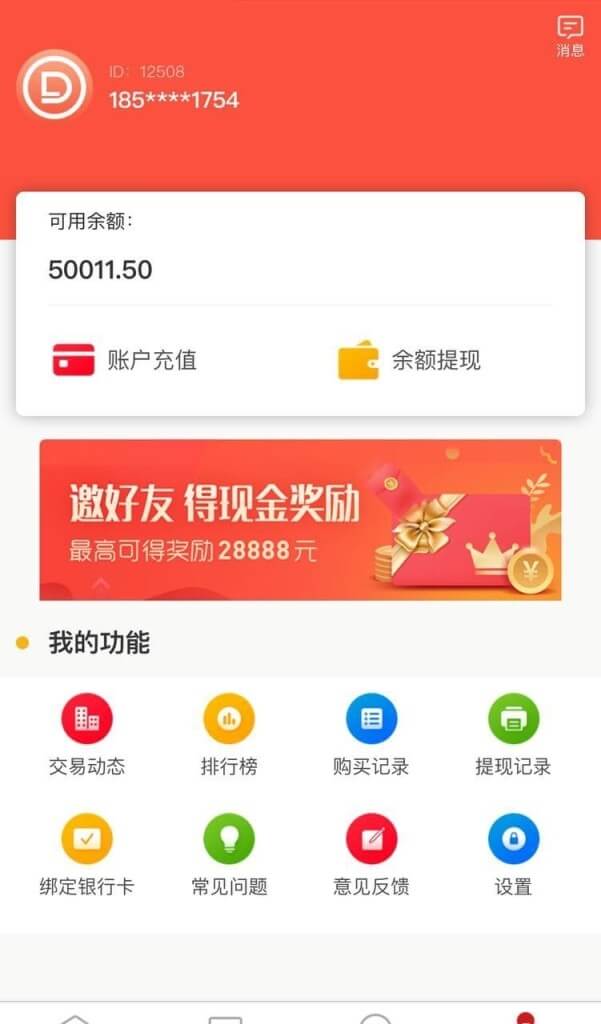This screenshot has height=1024, width=601.
Task: Open the 消息 messages icon
Action: point(570,36)
